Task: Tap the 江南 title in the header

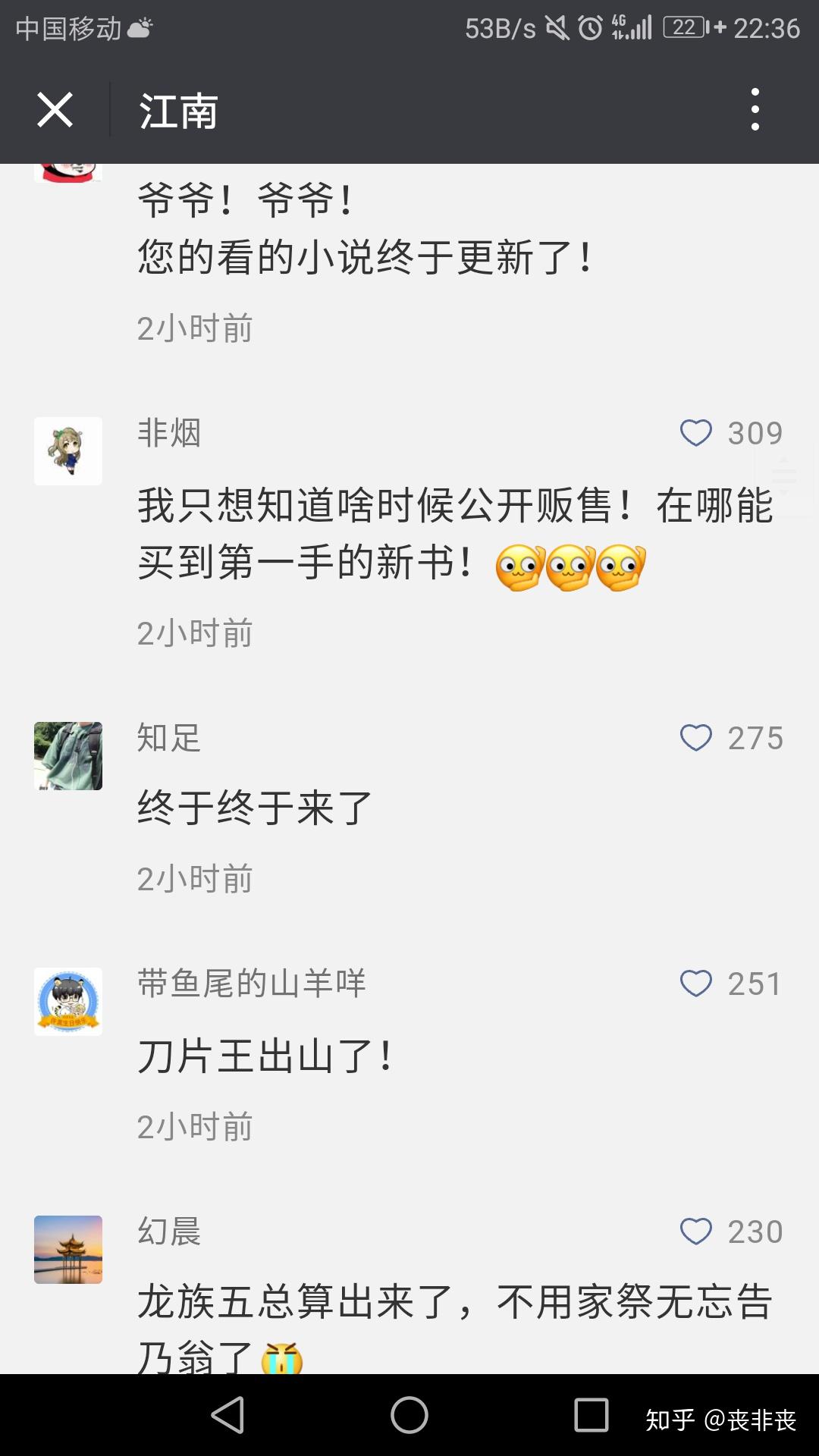Action: tap(178, 110)
